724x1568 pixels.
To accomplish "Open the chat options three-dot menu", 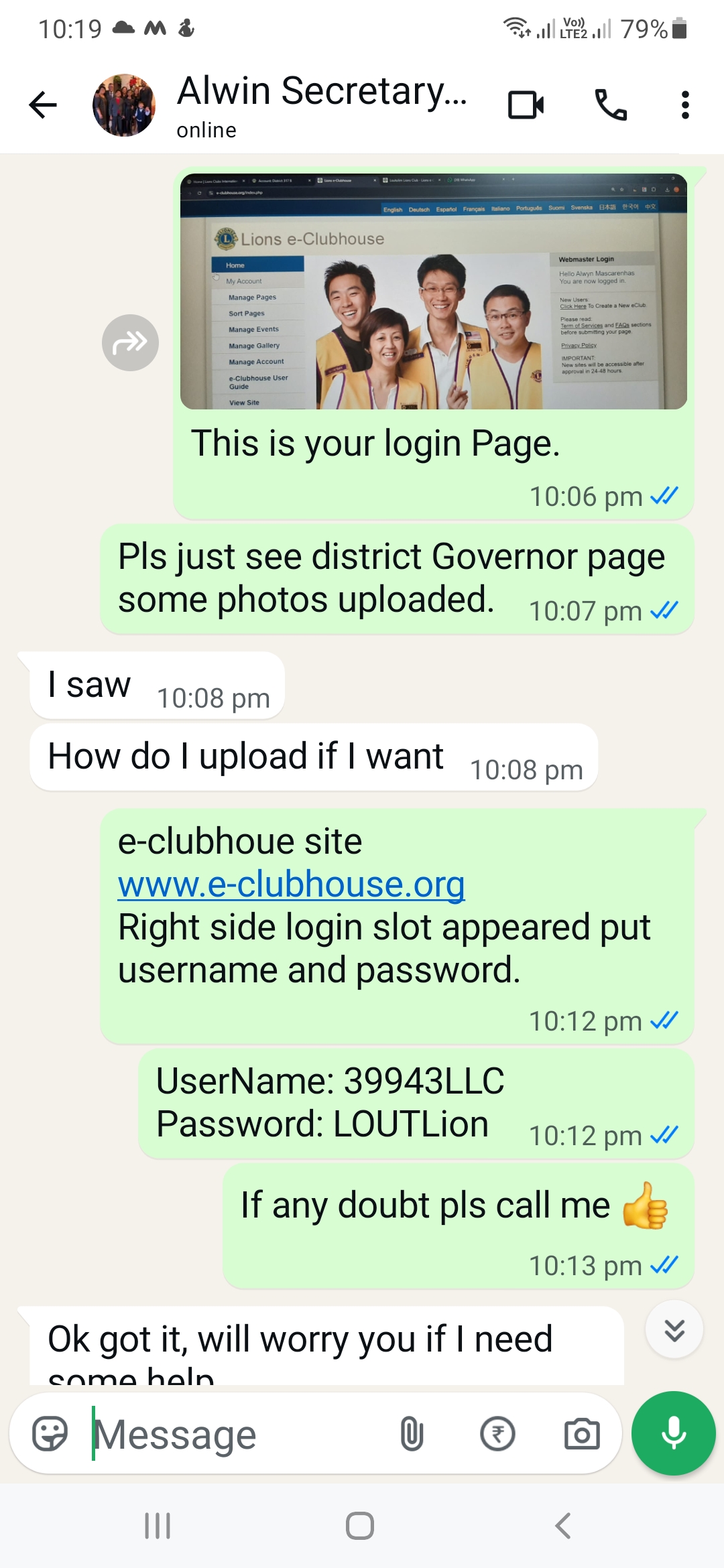I will tap(684, 104).
